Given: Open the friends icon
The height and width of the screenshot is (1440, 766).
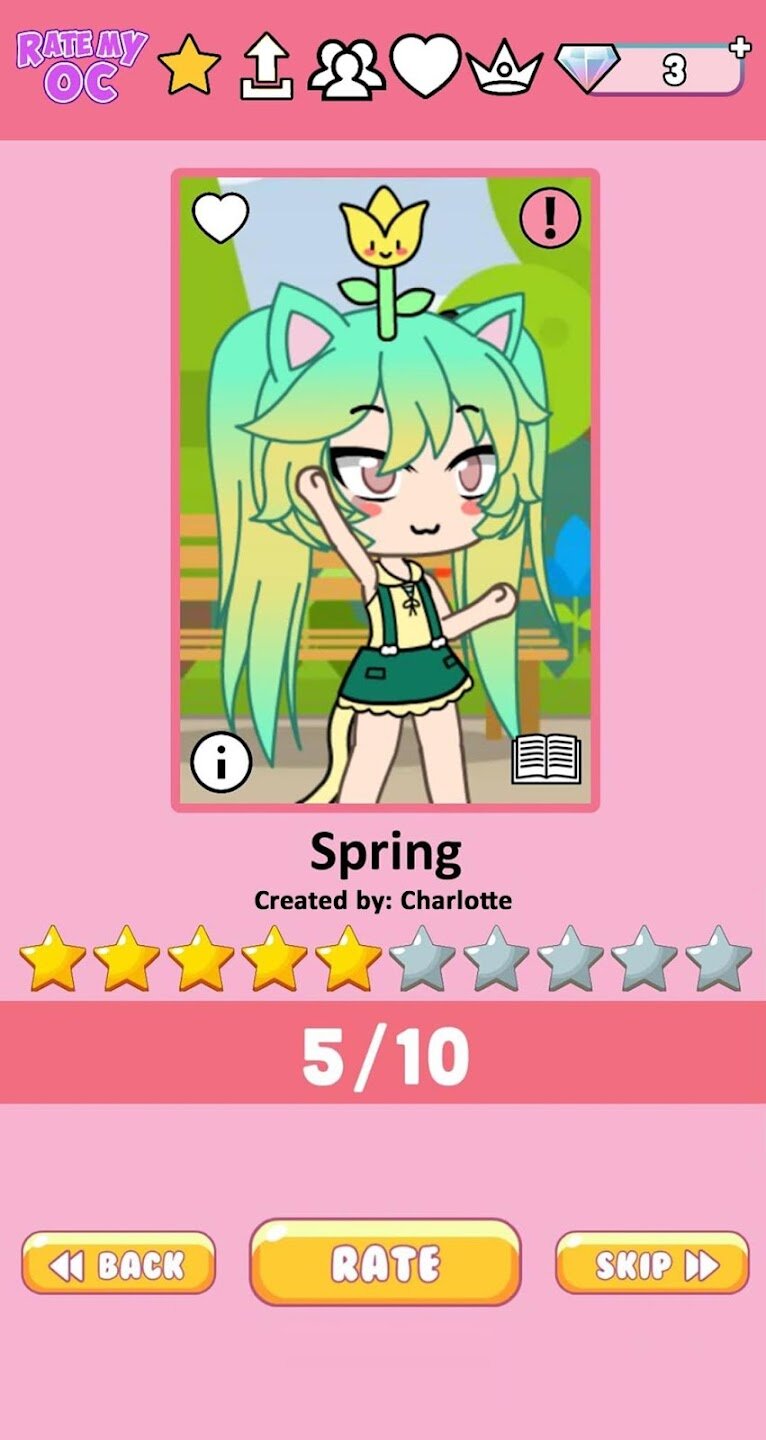Looking at the screenshot, I should click(x=345, y=68).
